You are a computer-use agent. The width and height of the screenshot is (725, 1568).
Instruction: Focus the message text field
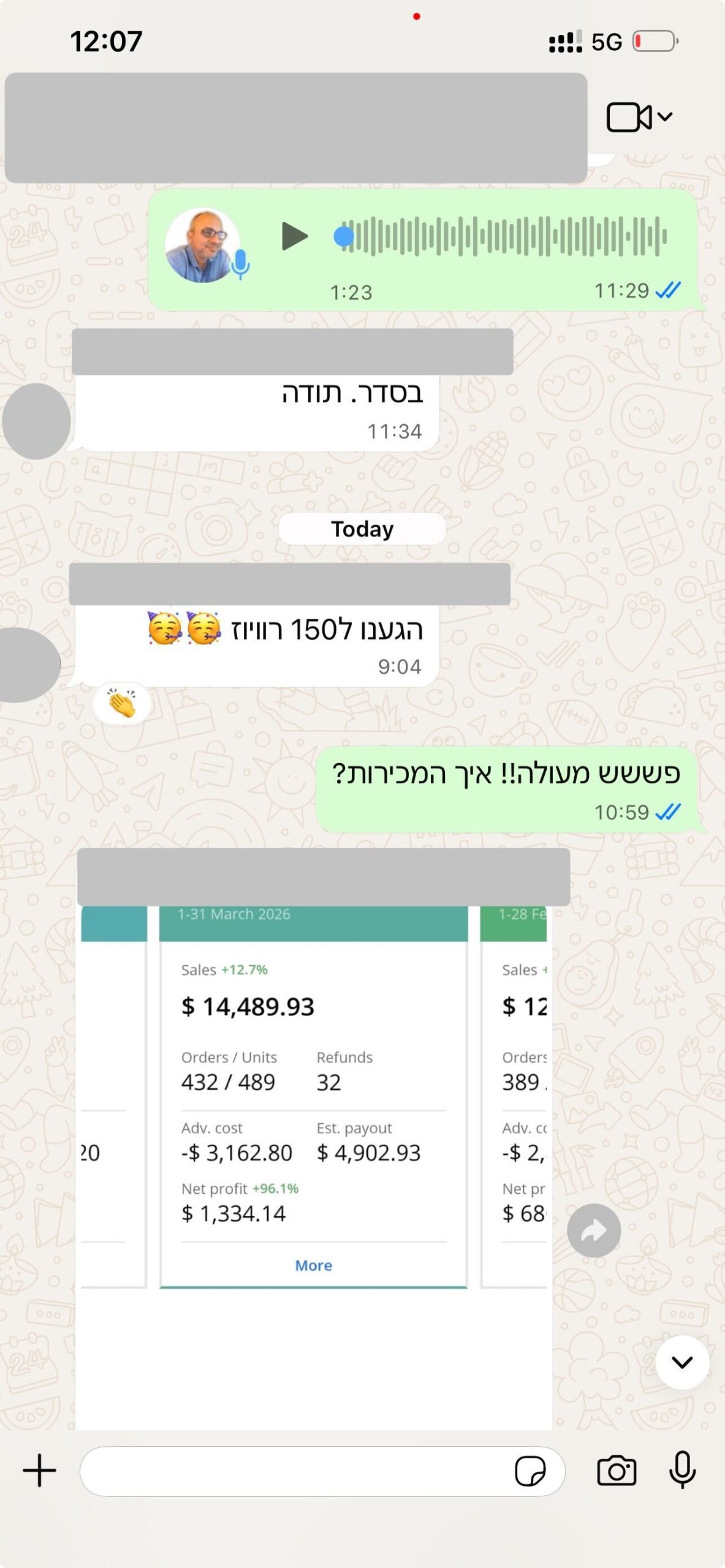(294, 1471)
